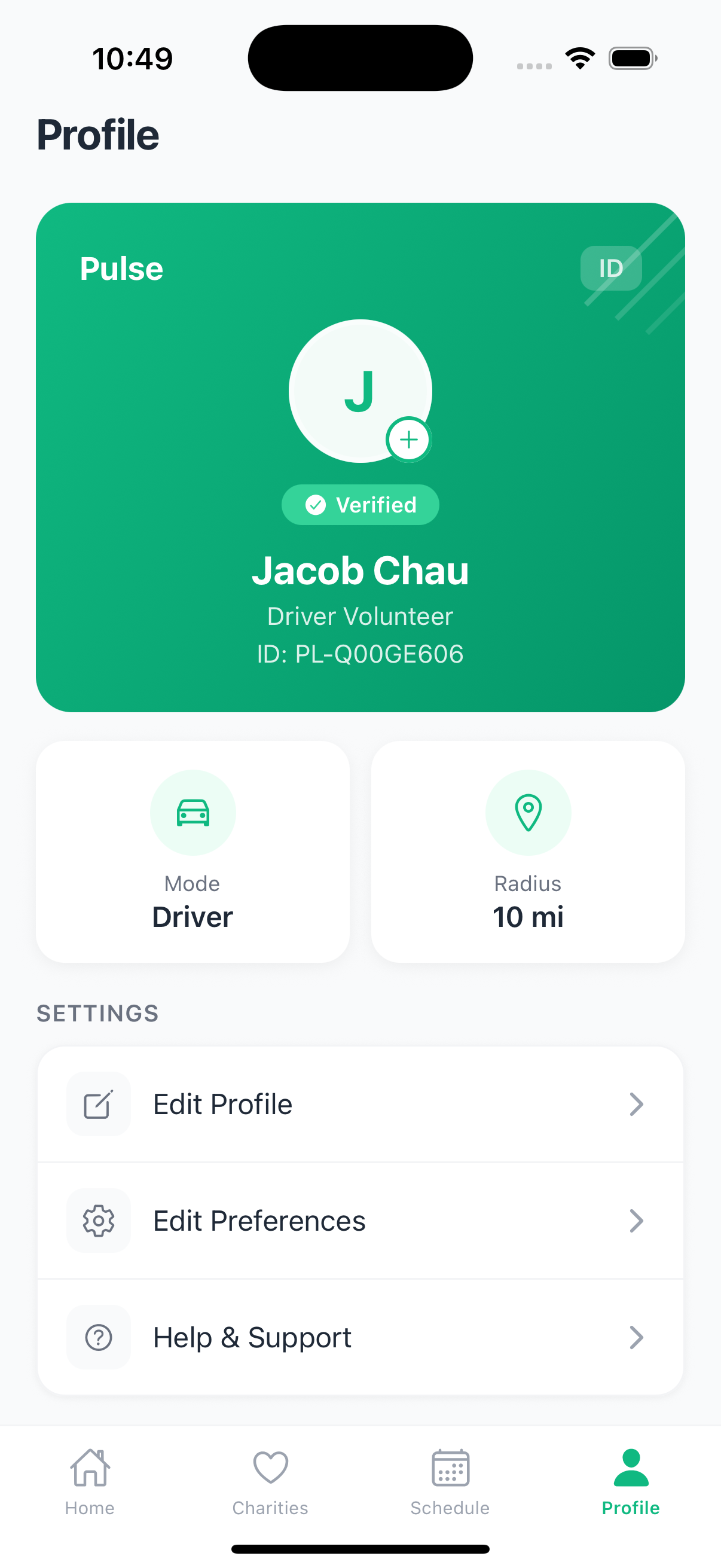721x1568 pixels.
Task: Go to Edit Preferences
Action: (360, 1221)
